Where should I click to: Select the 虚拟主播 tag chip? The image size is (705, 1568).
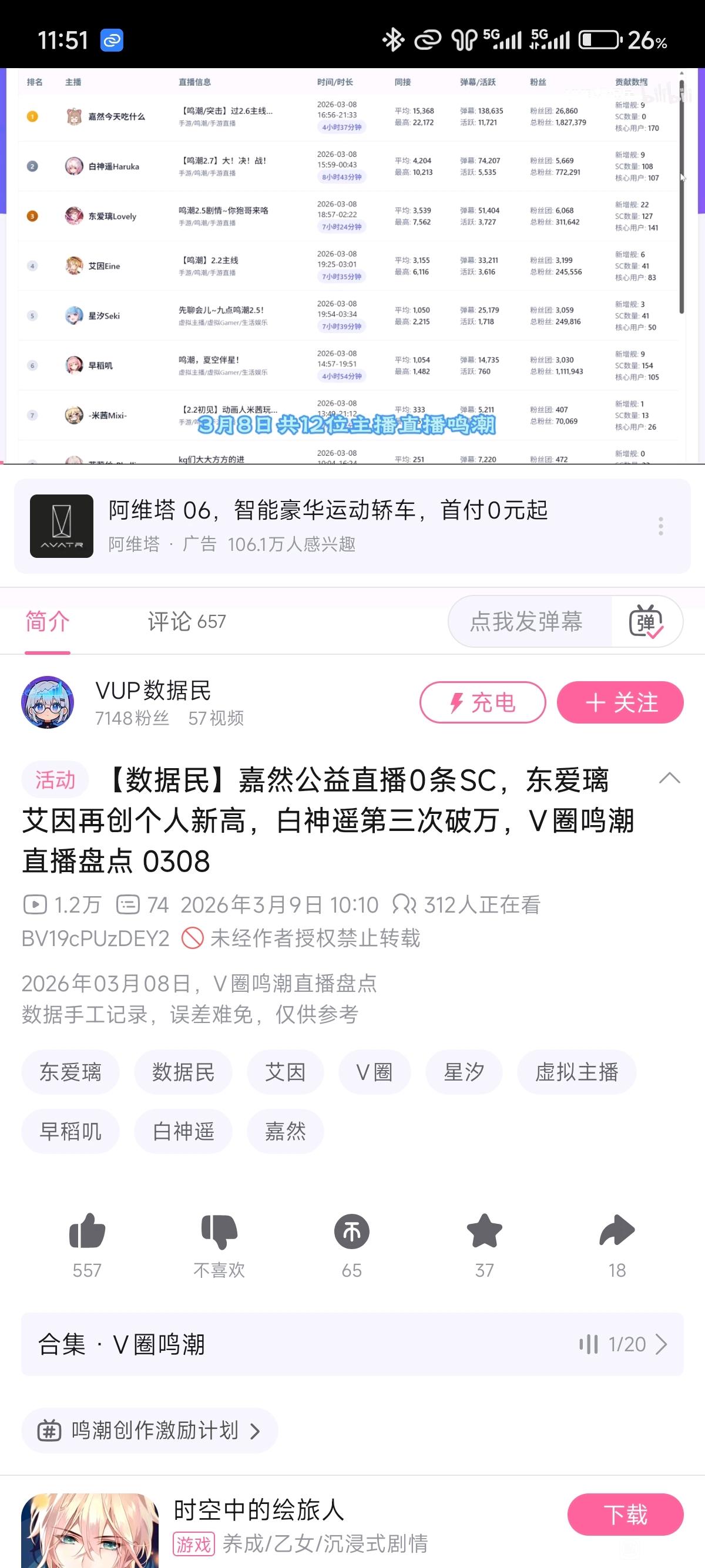(x=576, y=1072)
